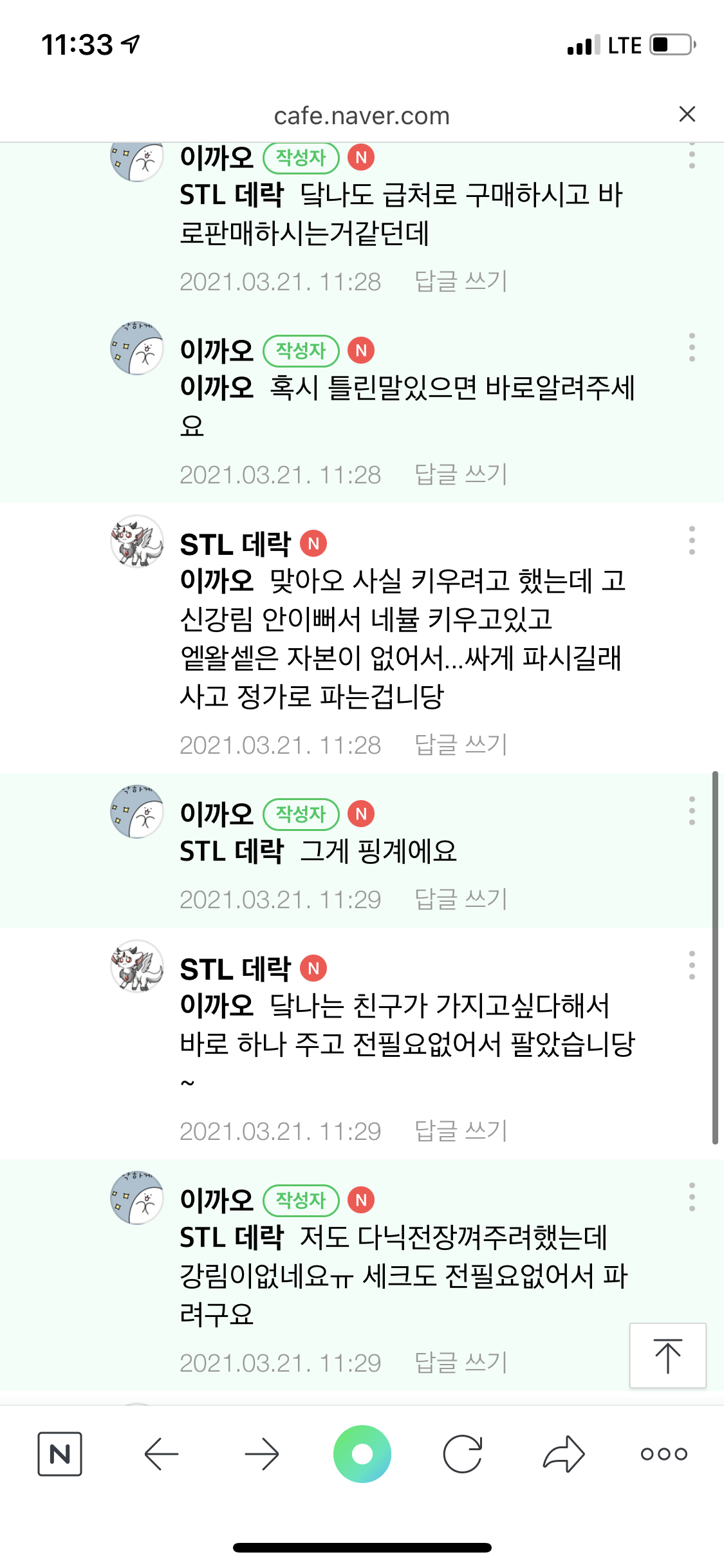
Task: Go back to the previous page
Action: click(x=161, y=1453)
